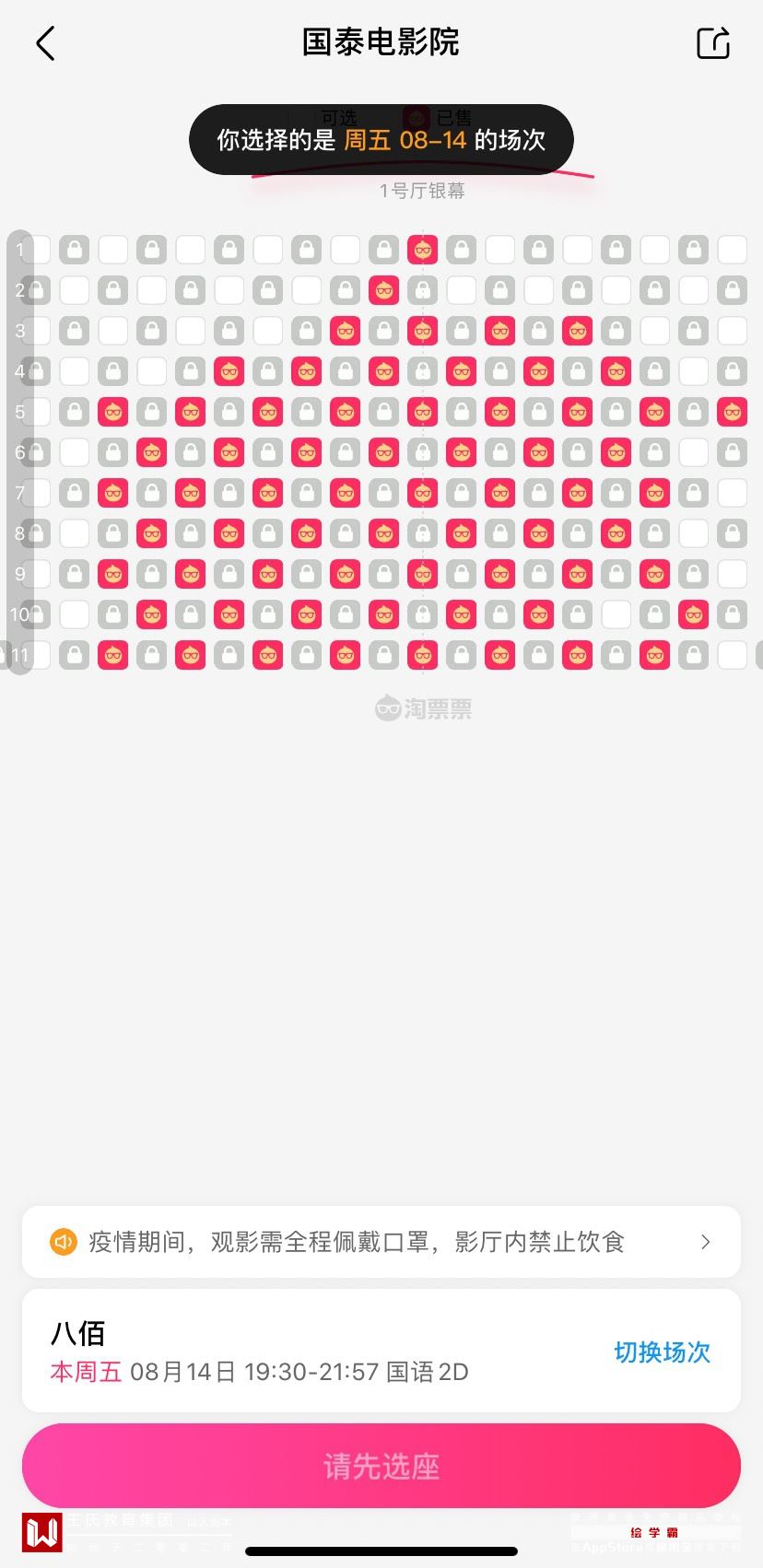The width and height of the screenshot is (763, 1568).
Task: Share this cinema seat selection page
Action: pos(712,43)
